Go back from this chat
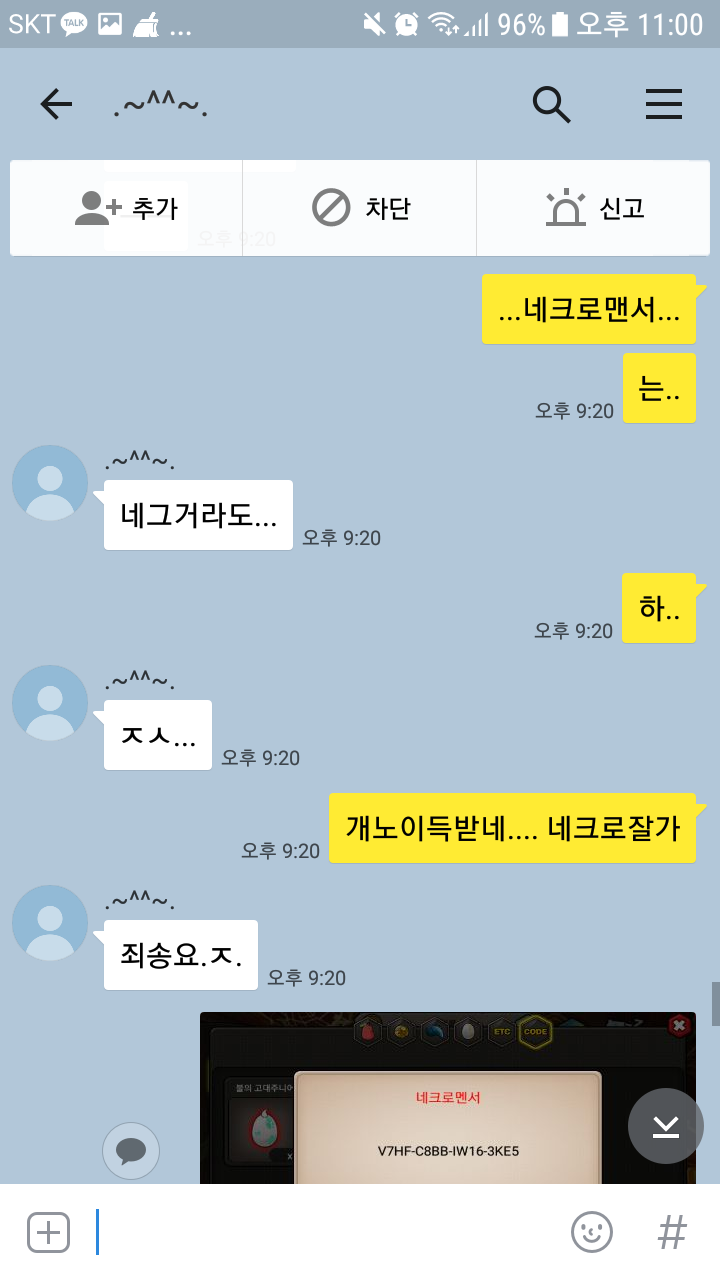The image size is (720, 1280). (56, 104)
